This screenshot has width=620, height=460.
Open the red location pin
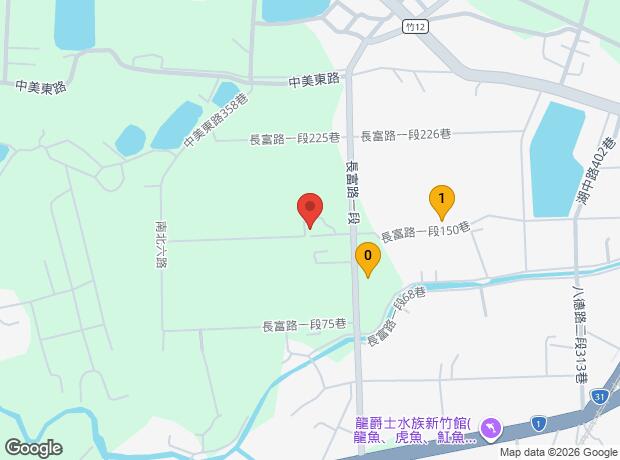point(309,210)
